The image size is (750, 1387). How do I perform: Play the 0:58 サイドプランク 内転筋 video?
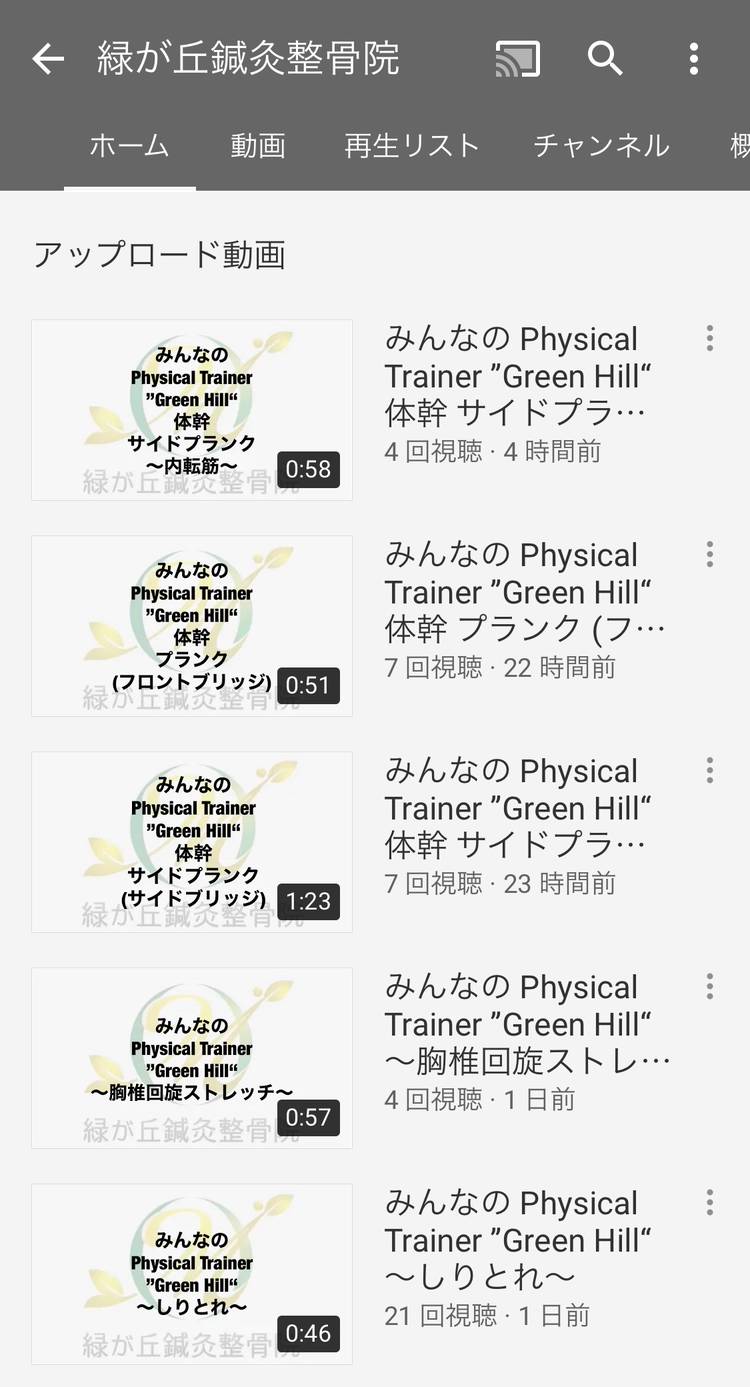tap(192, 410)
